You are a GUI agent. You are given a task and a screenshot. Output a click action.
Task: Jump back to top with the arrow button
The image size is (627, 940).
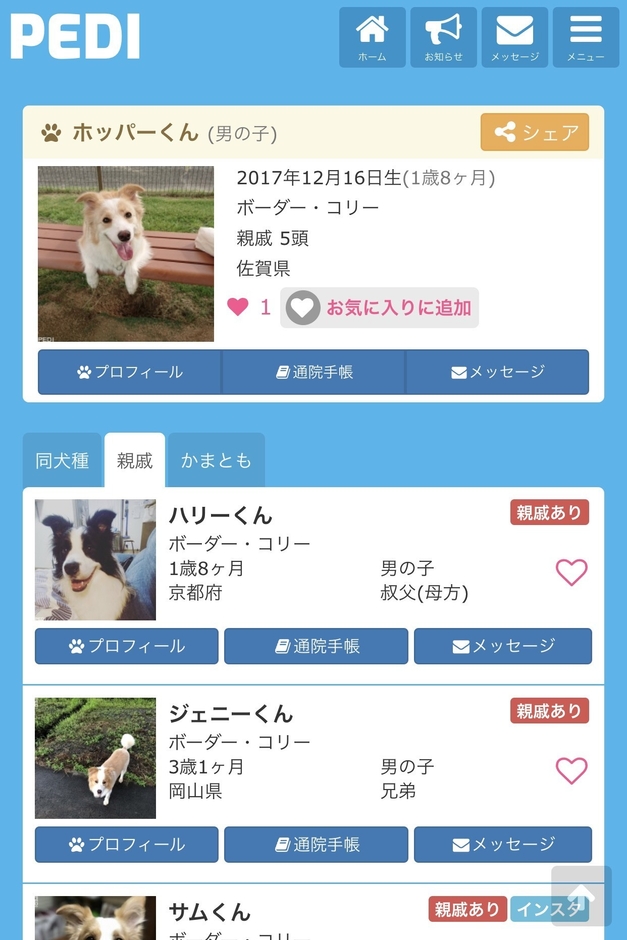[581, 896]
